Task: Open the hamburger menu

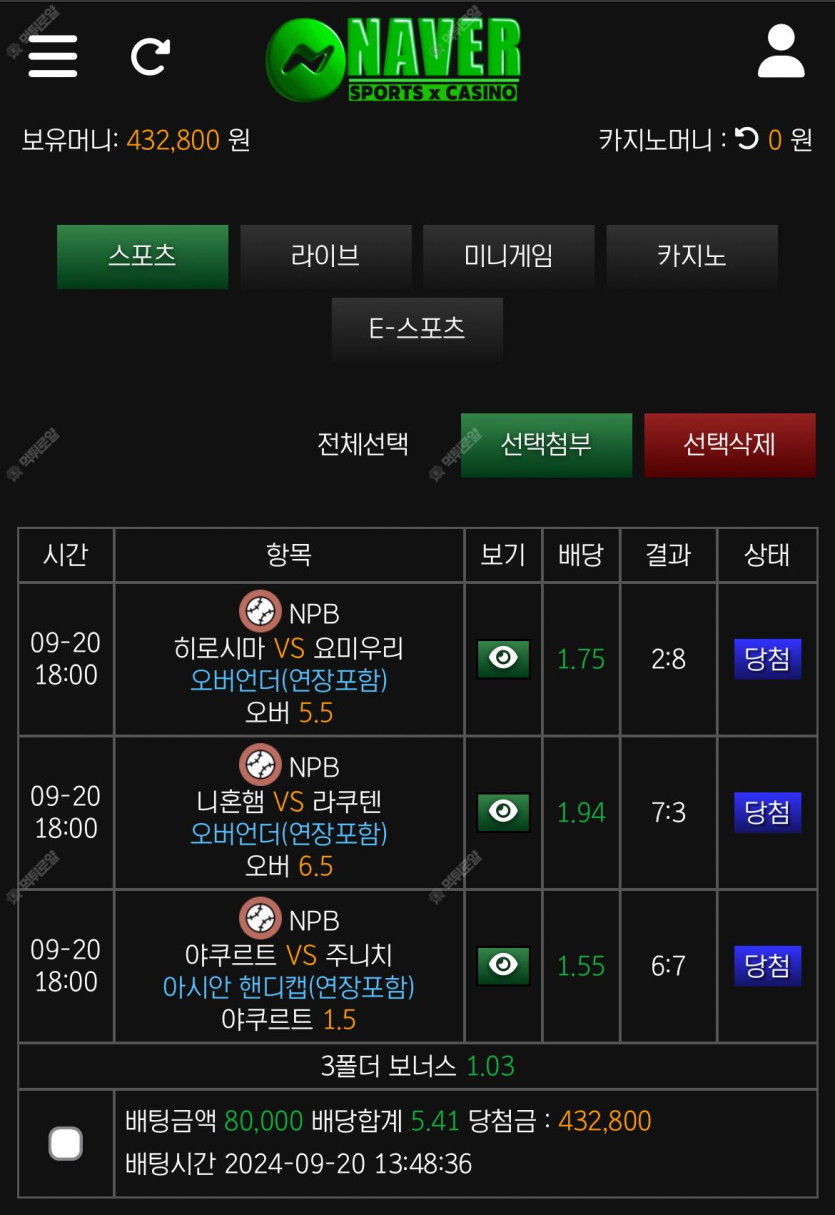Action: coord(53,55)
